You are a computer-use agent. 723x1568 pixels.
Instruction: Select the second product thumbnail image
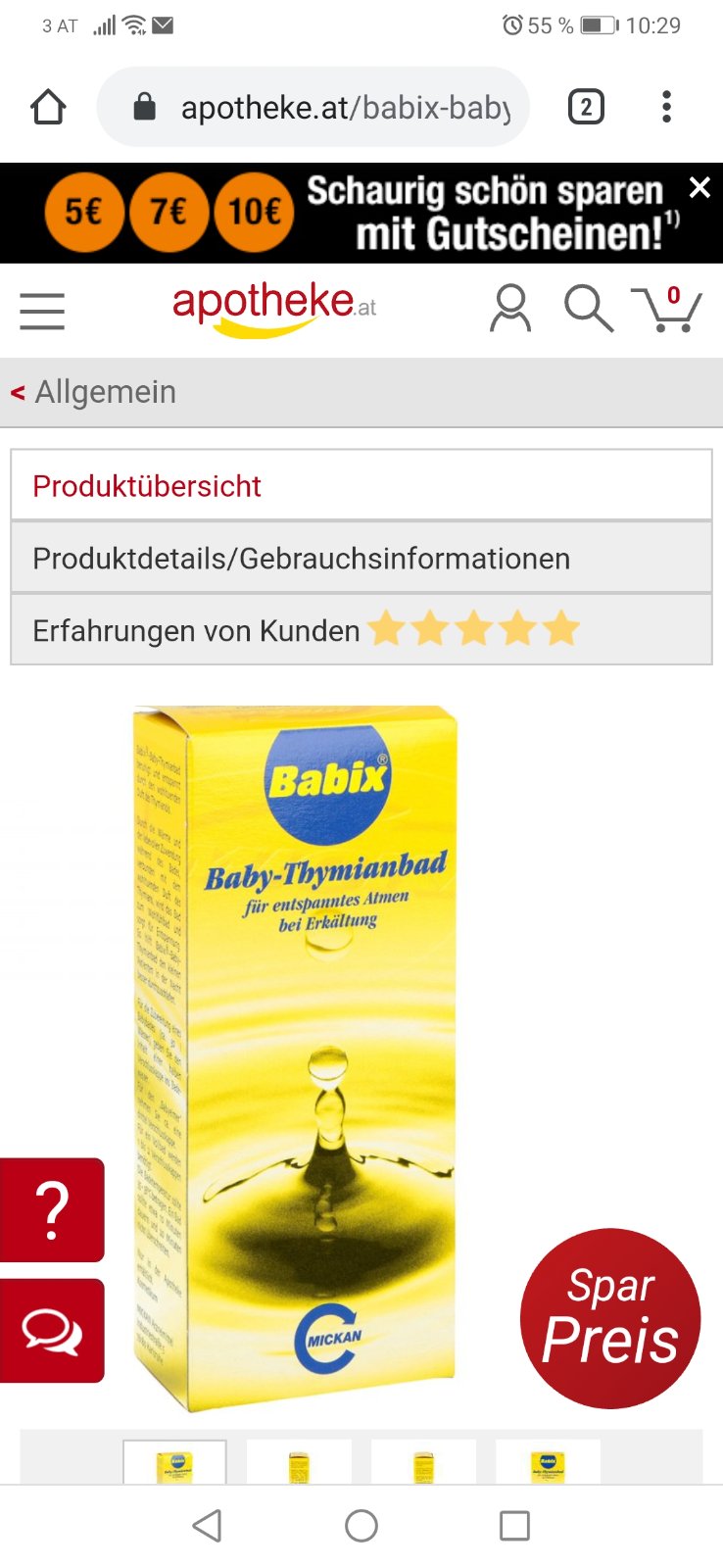[299, 1463]
